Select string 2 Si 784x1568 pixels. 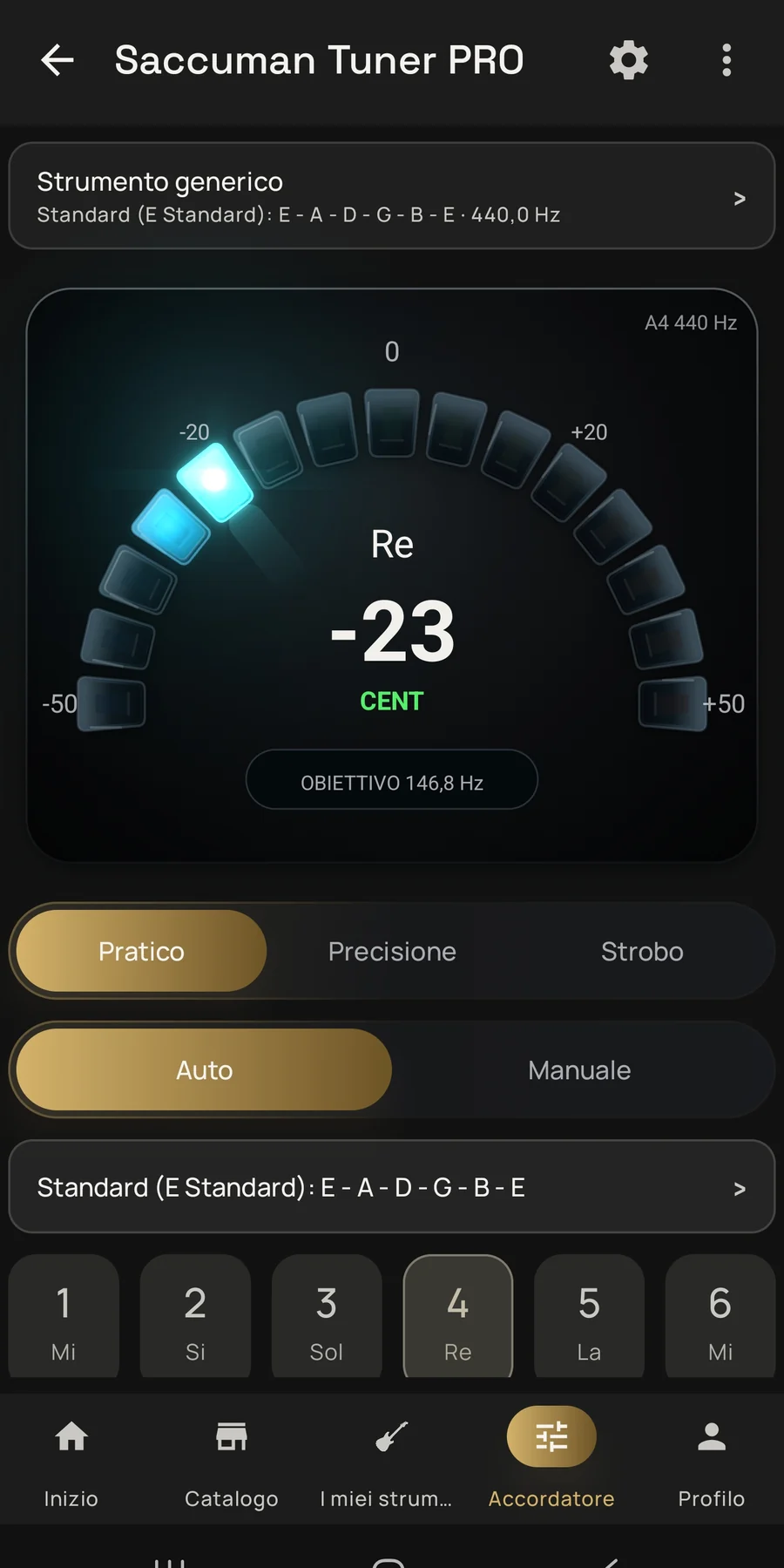(195, 1317)
